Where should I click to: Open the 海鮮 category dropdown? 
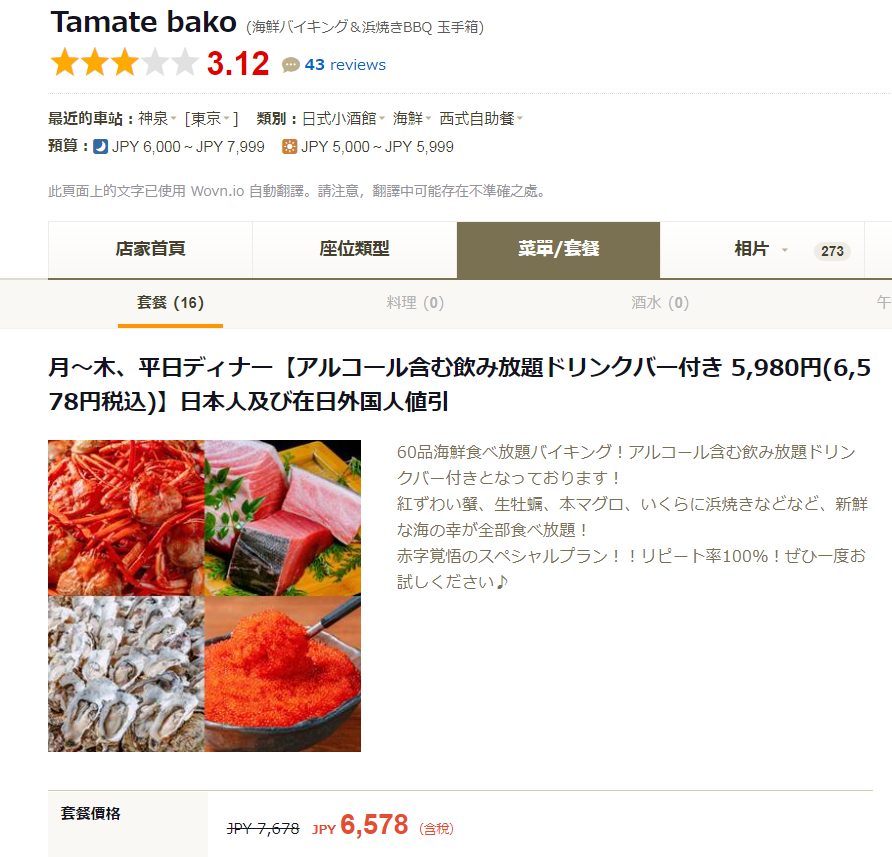point(412,119)
